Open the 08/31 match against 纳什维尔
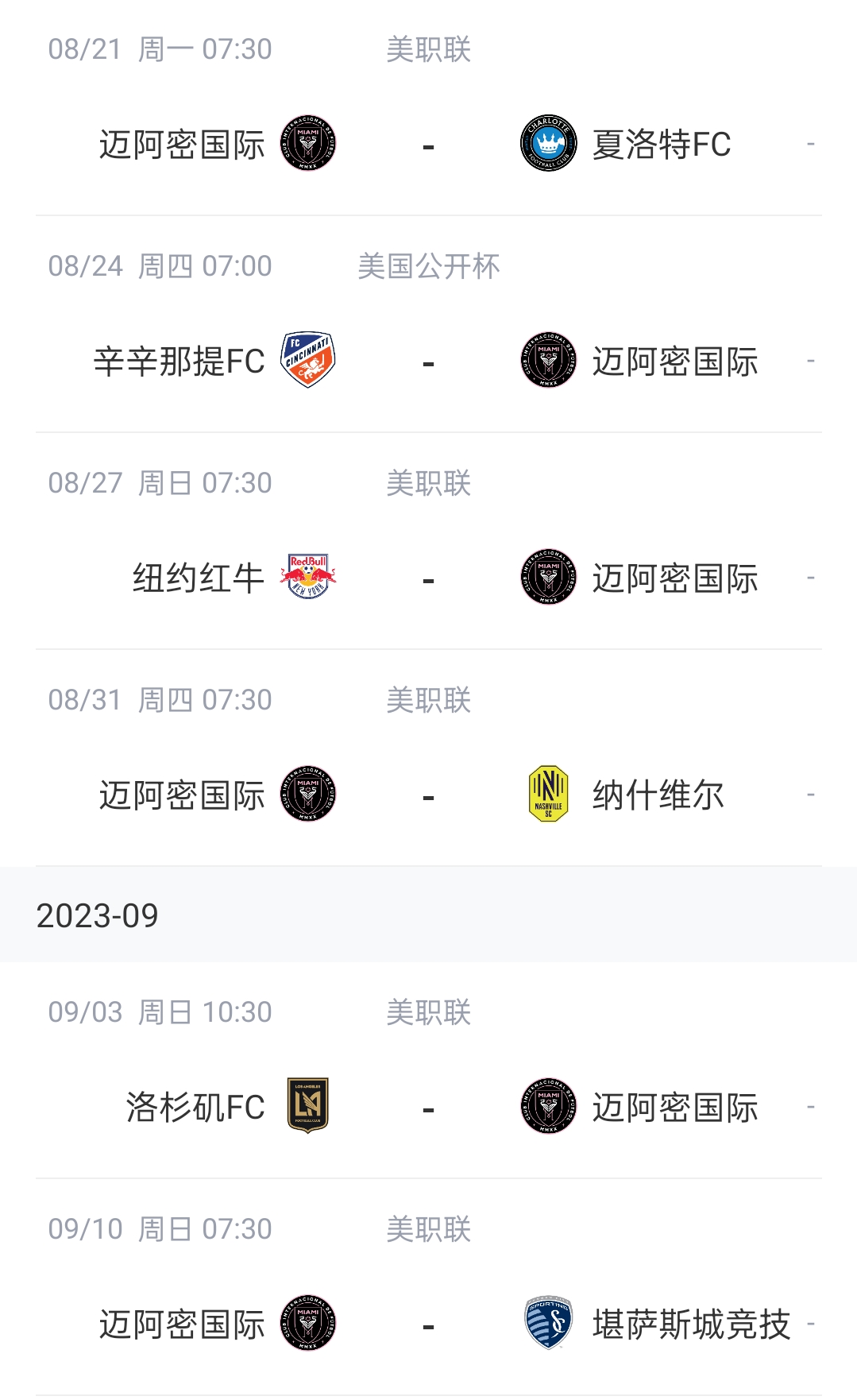Image resolution: width=857 pixels, height=1400 pixels. pos(428,795)
